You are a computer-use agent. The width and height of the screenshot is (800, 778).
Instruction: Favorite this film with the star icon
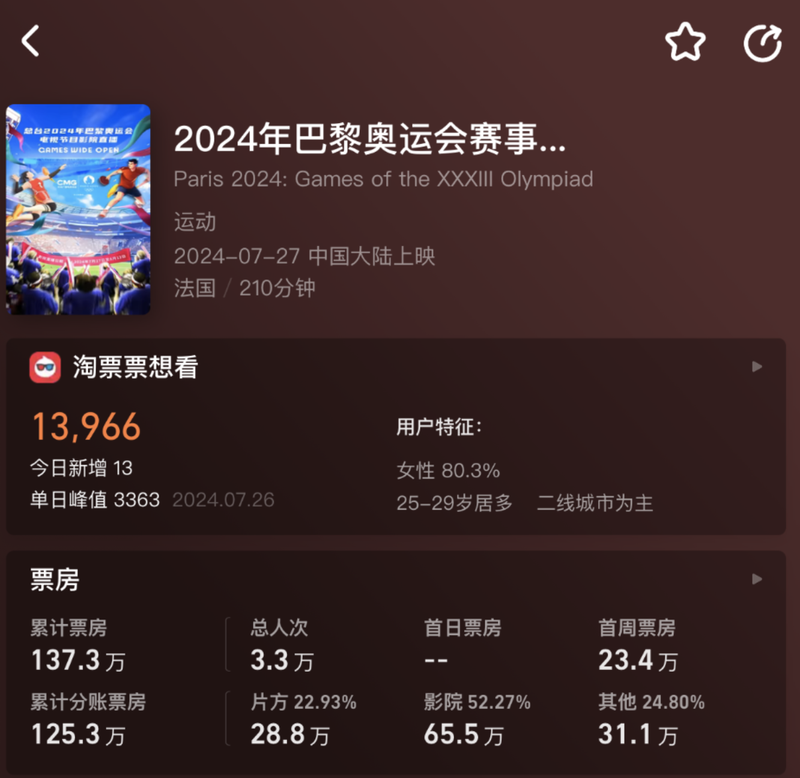pos(685,42)
